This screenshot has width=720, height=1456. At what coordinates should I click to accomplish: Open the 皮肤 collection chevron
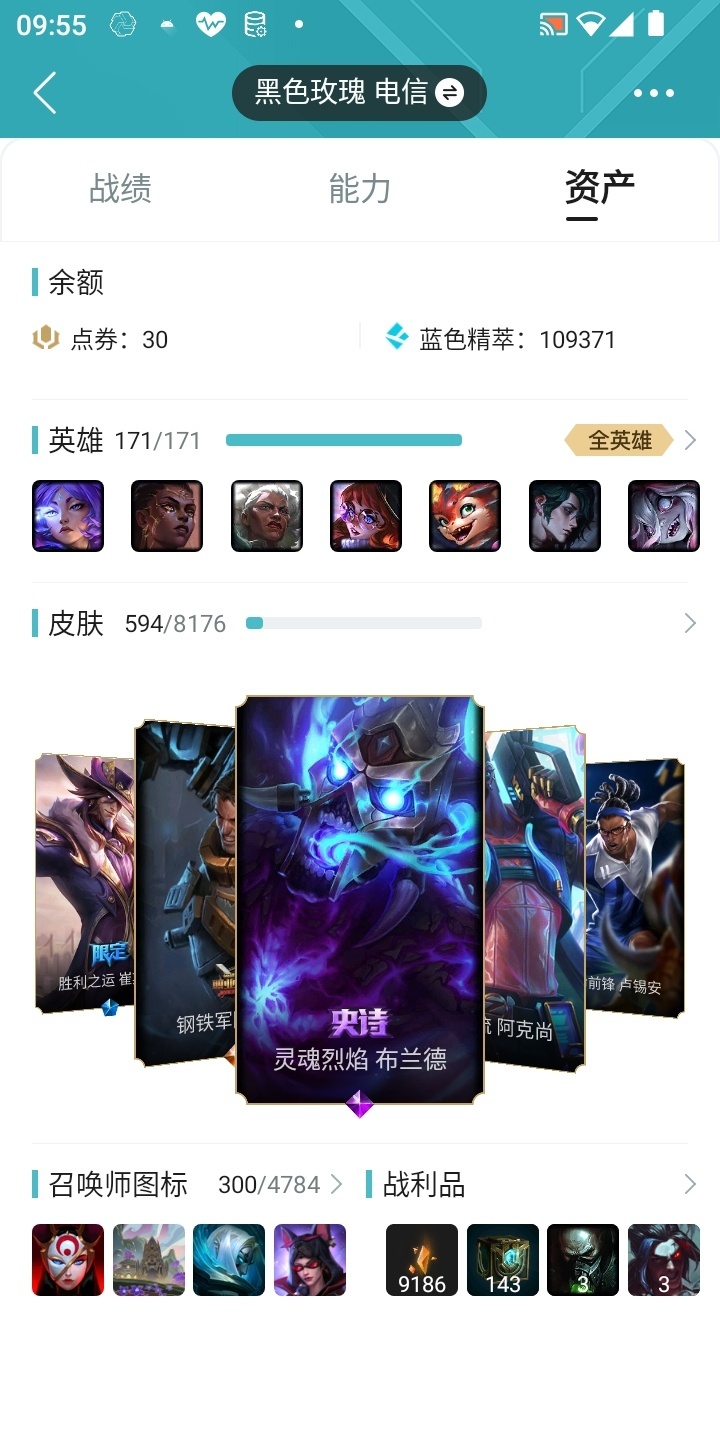point(690,623)
